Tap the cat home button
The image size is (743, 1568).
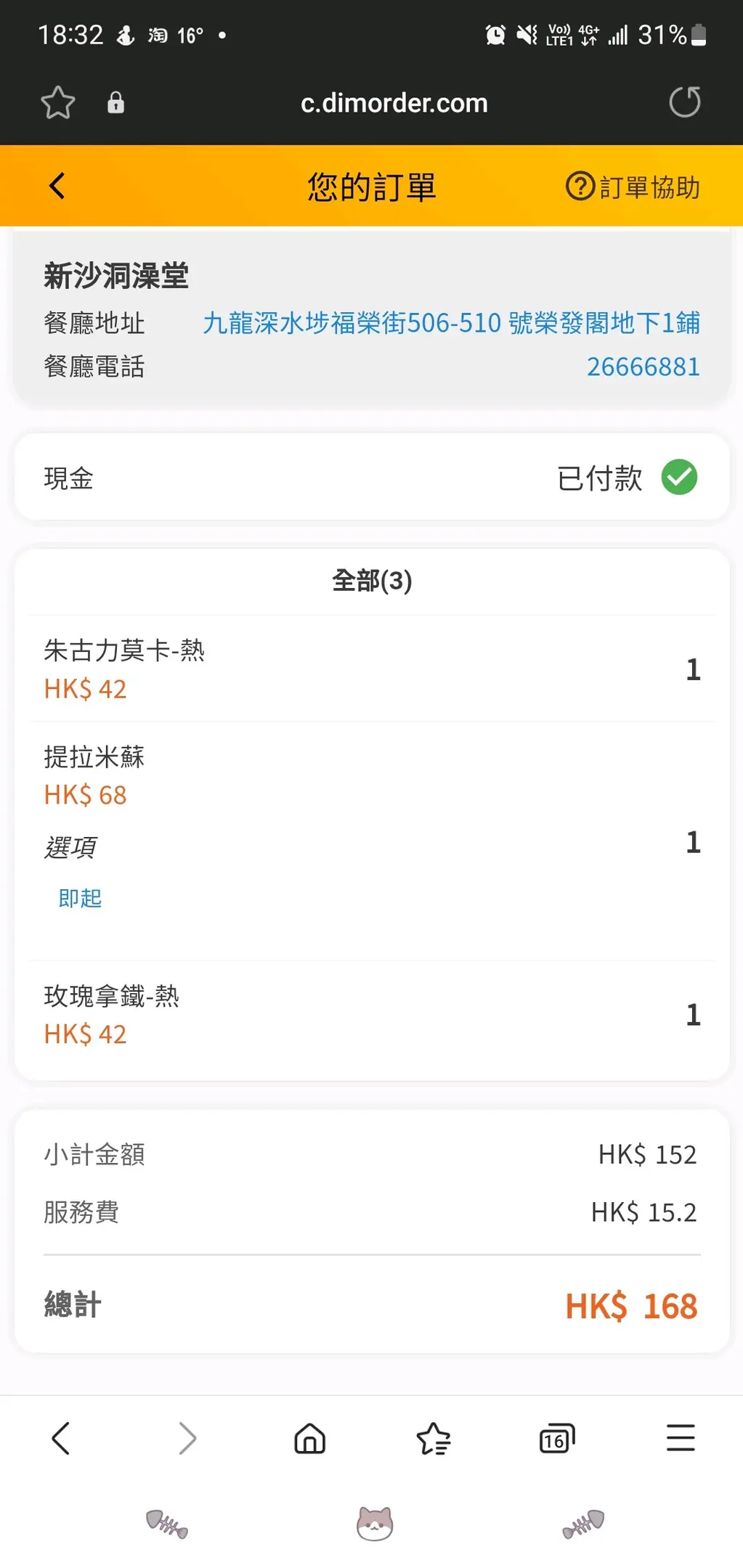click(x=375, y=1522)
